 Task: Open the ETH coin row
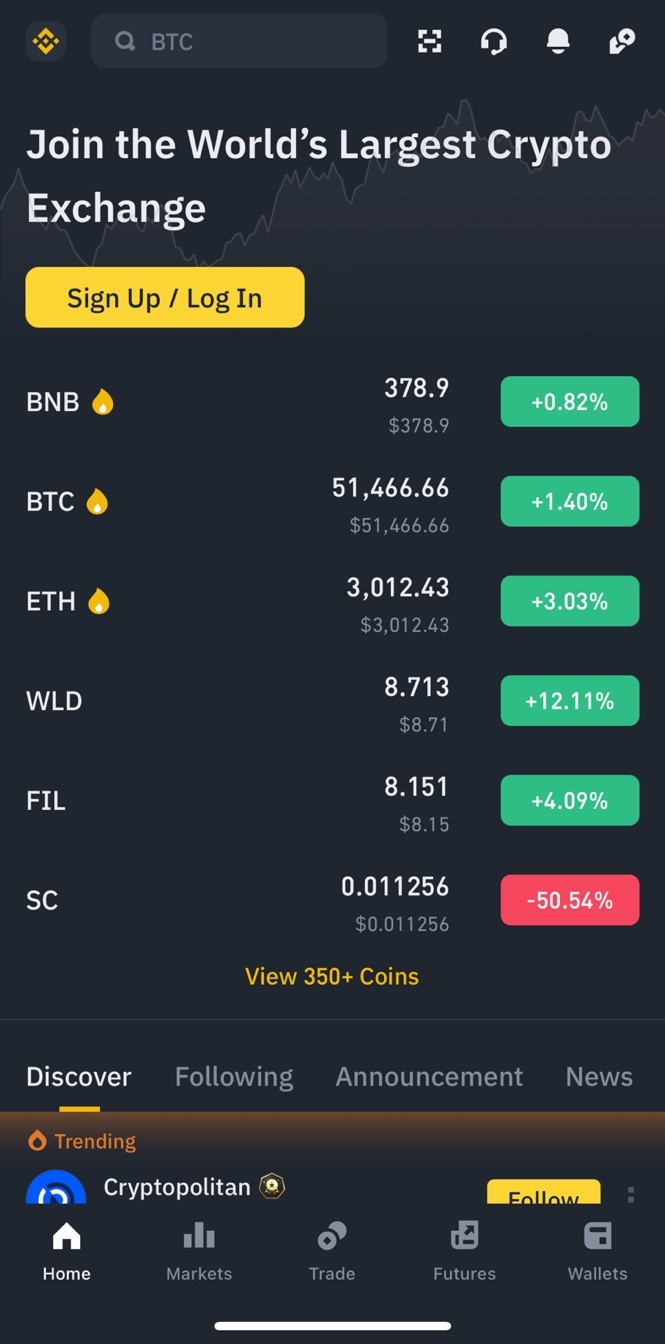[x=332, y=601]
